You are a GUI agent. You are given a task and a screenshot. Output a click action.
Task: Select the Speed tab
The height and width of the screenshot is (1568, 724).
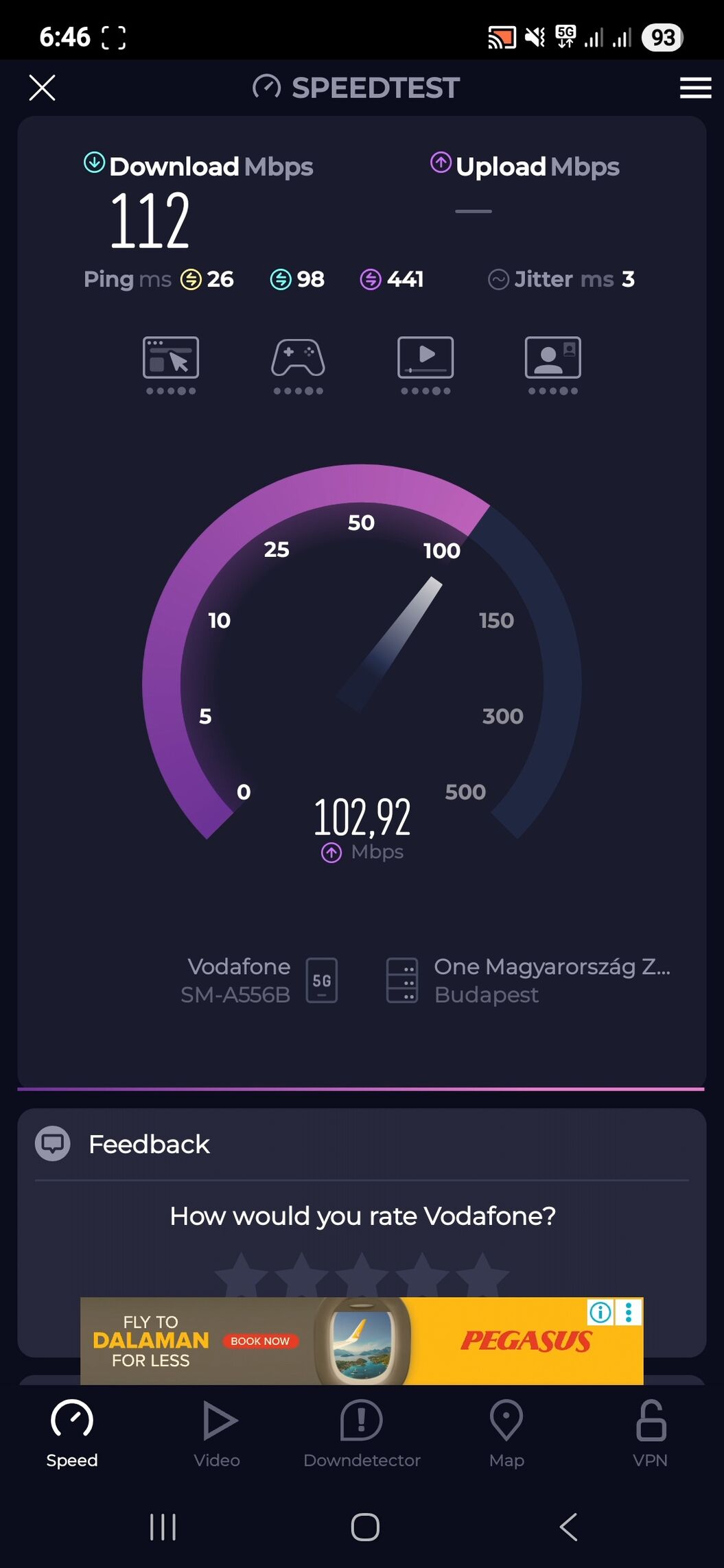coord(72,1434)
